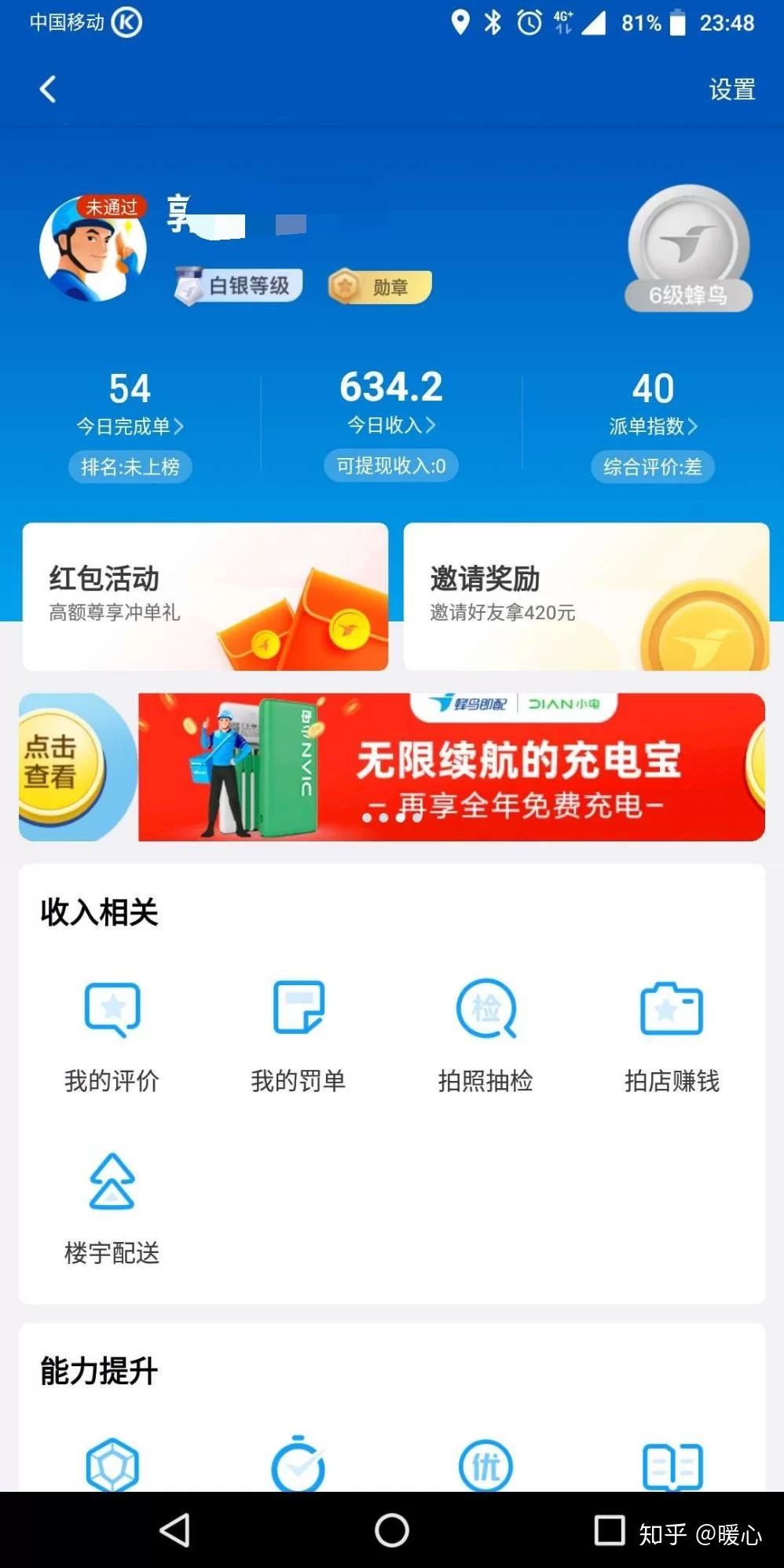784x1568 pixels.
Task: Open the 勋章 medals badge
Action: [x=379, y=287]
